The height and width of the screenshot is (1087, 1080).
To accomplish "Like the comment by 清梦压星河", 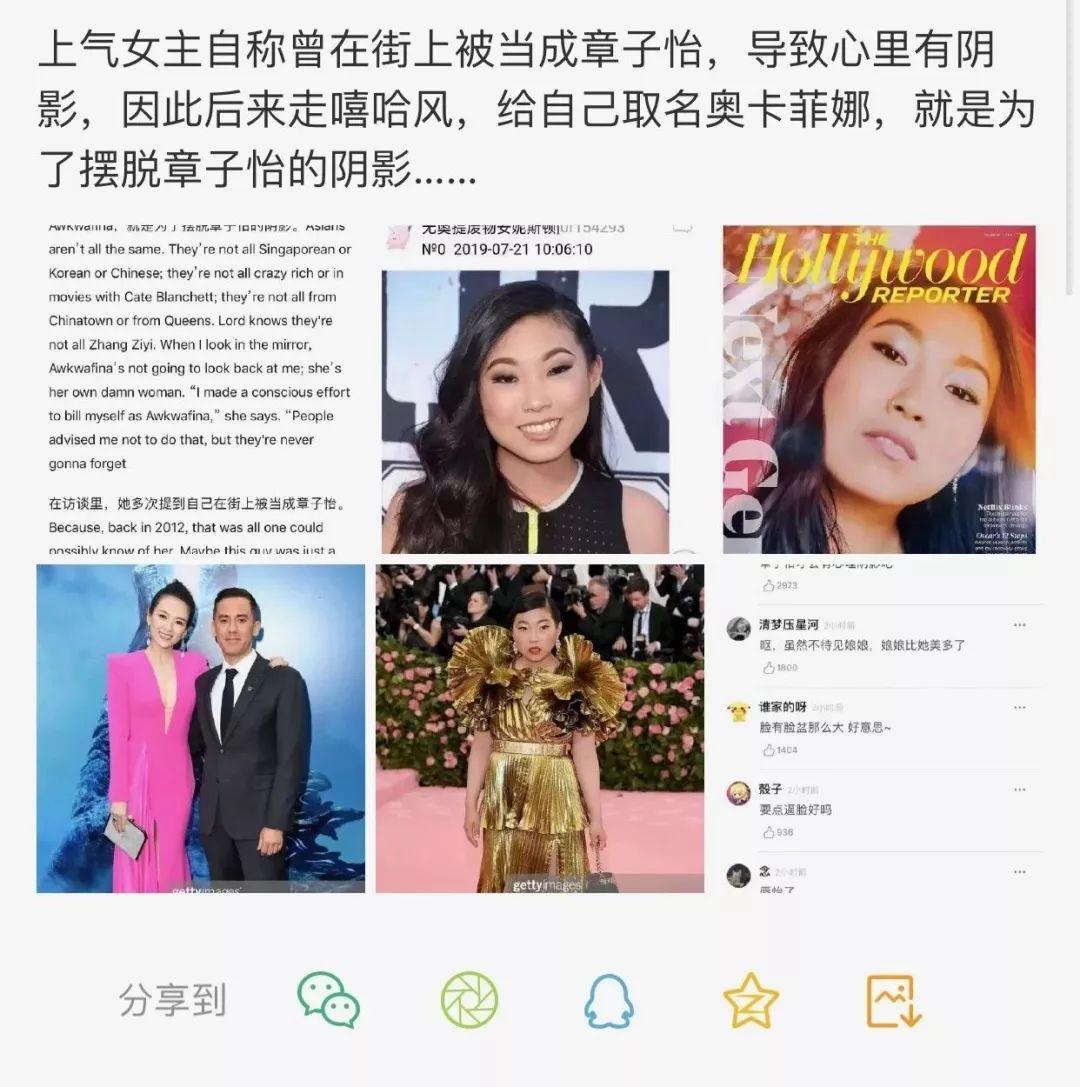I will tap(769, 667).
